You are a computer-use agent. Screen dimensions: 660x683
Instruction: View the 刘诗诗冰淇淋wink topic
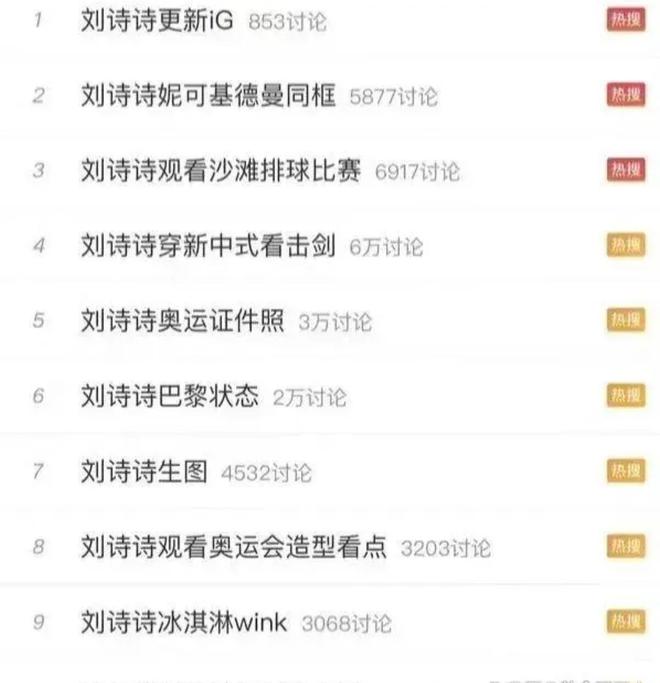[x=184, y=622]
